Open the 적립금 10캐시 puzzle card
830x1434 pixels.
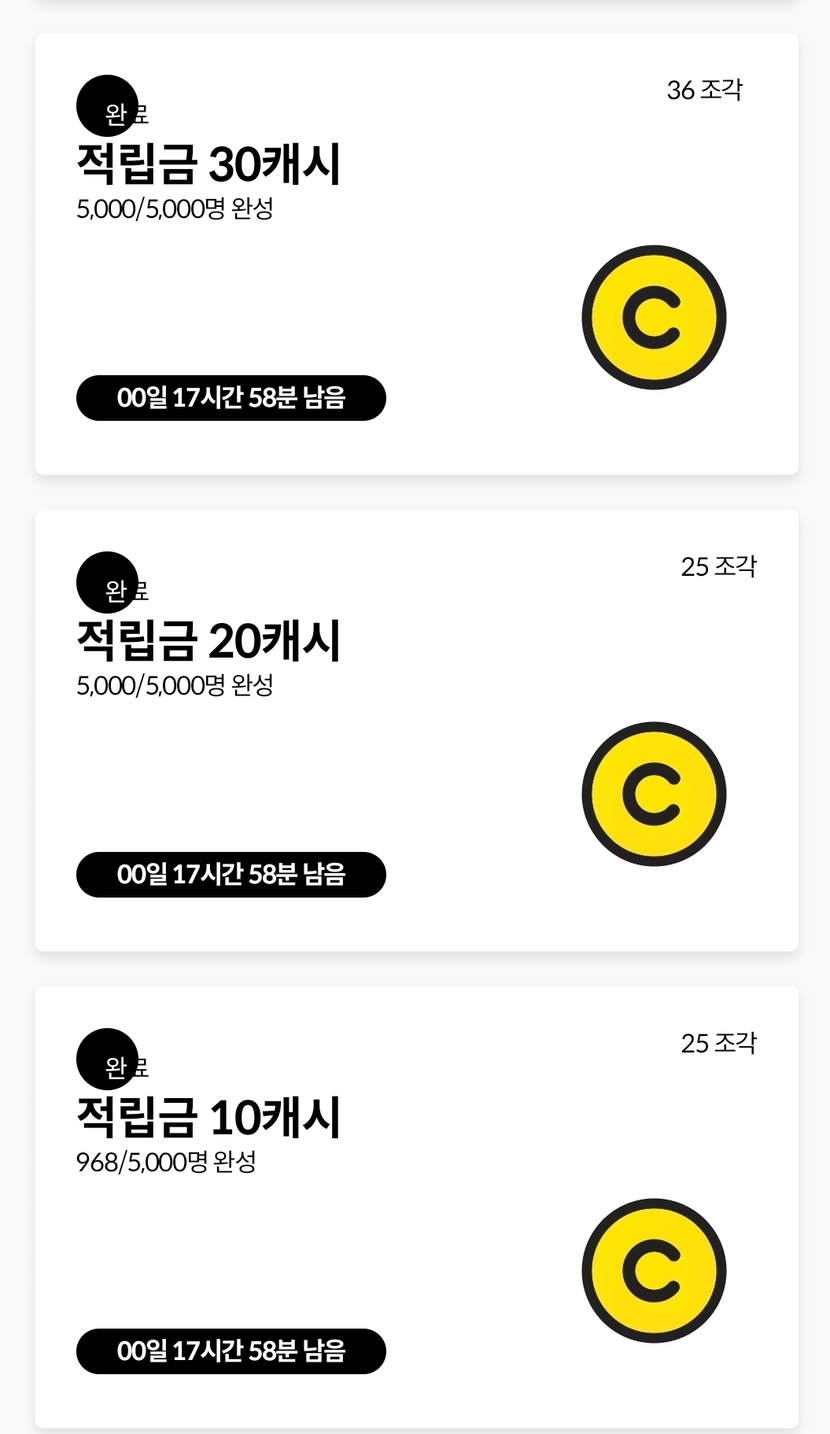pos(416,1207)
